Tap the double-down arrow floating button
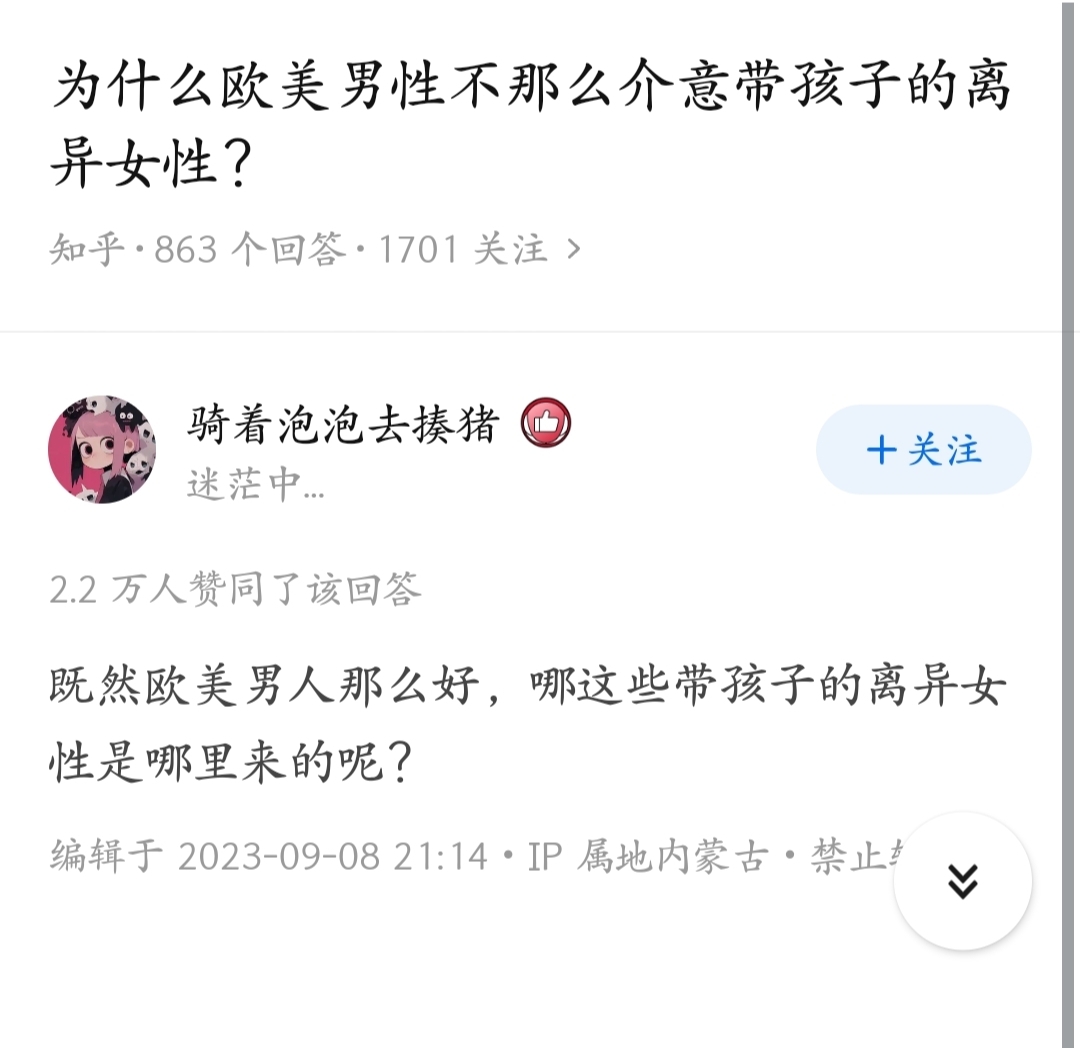The height and width of the screenshot is (1048, 1080). [962, 881]
